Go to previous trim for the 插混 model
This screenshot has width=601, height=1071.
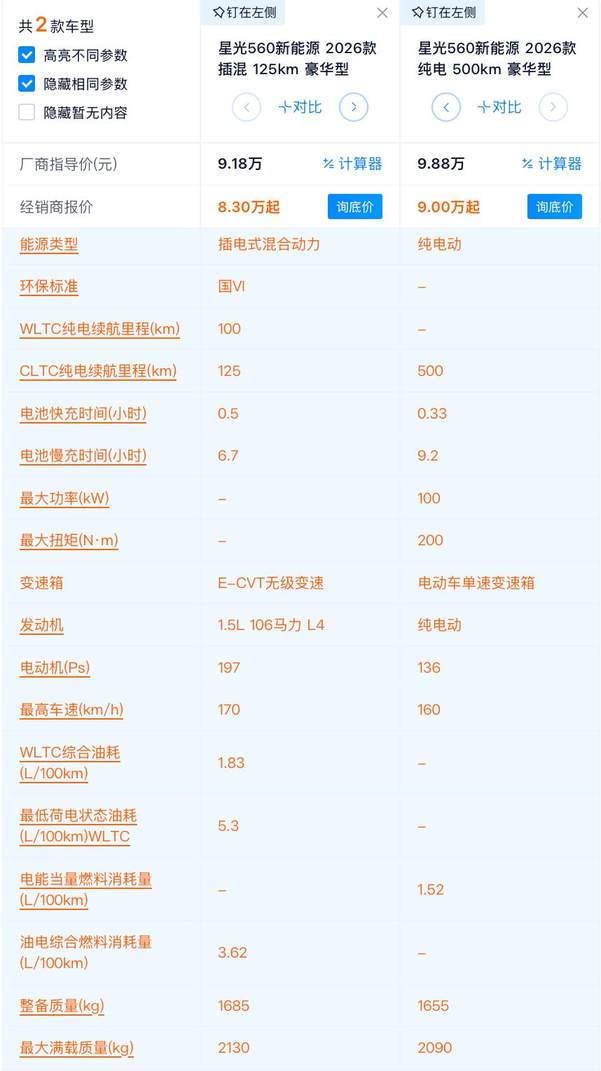click(246, 107)
